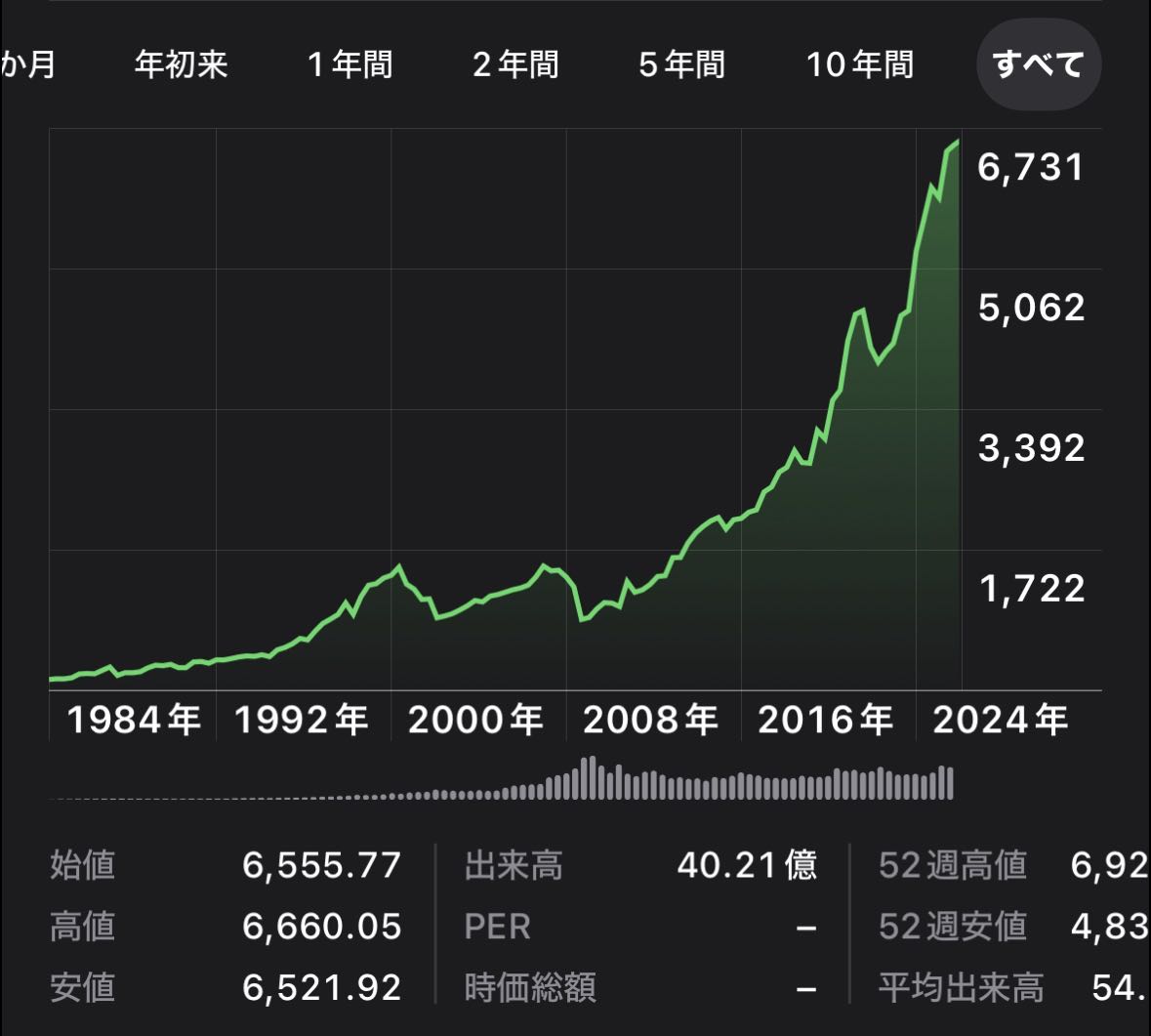Switch chart to 年初来 range
1151x1036 pixels.
coord(182,65)
